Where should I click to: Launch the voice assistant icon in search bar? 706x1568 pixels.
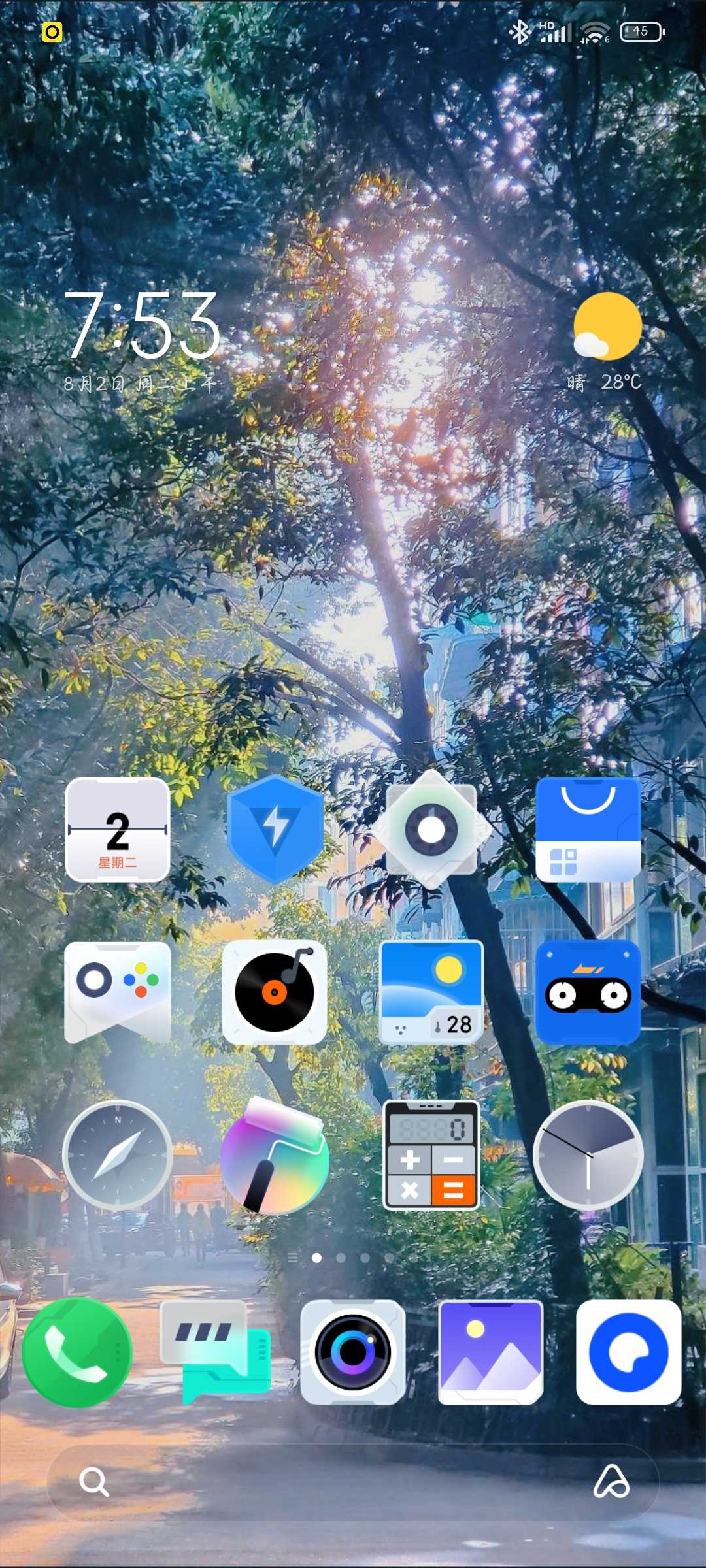pyautogui.click(x=611, y=1481)
